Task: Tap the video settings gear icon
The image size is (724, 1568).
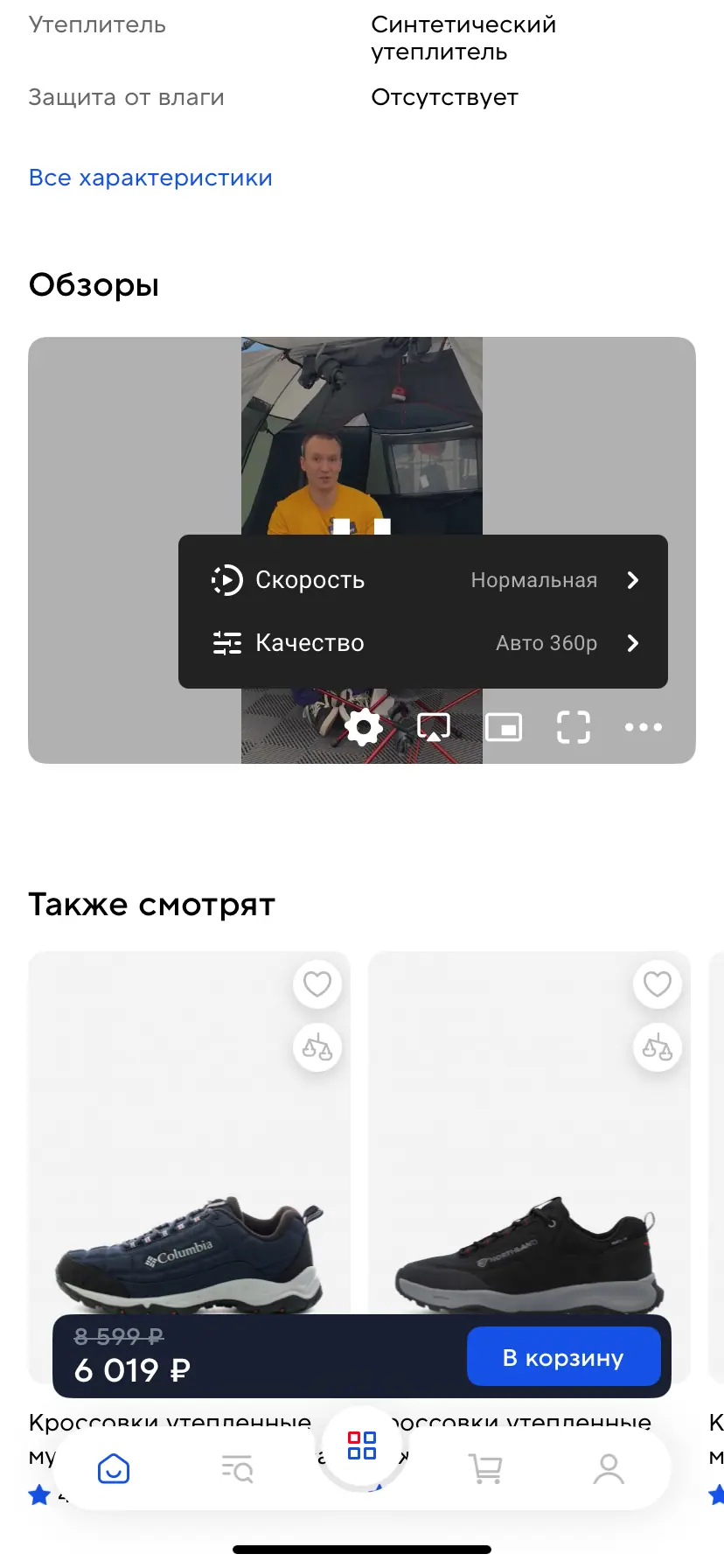Action: pyautogui.click(x=364, y=727)
